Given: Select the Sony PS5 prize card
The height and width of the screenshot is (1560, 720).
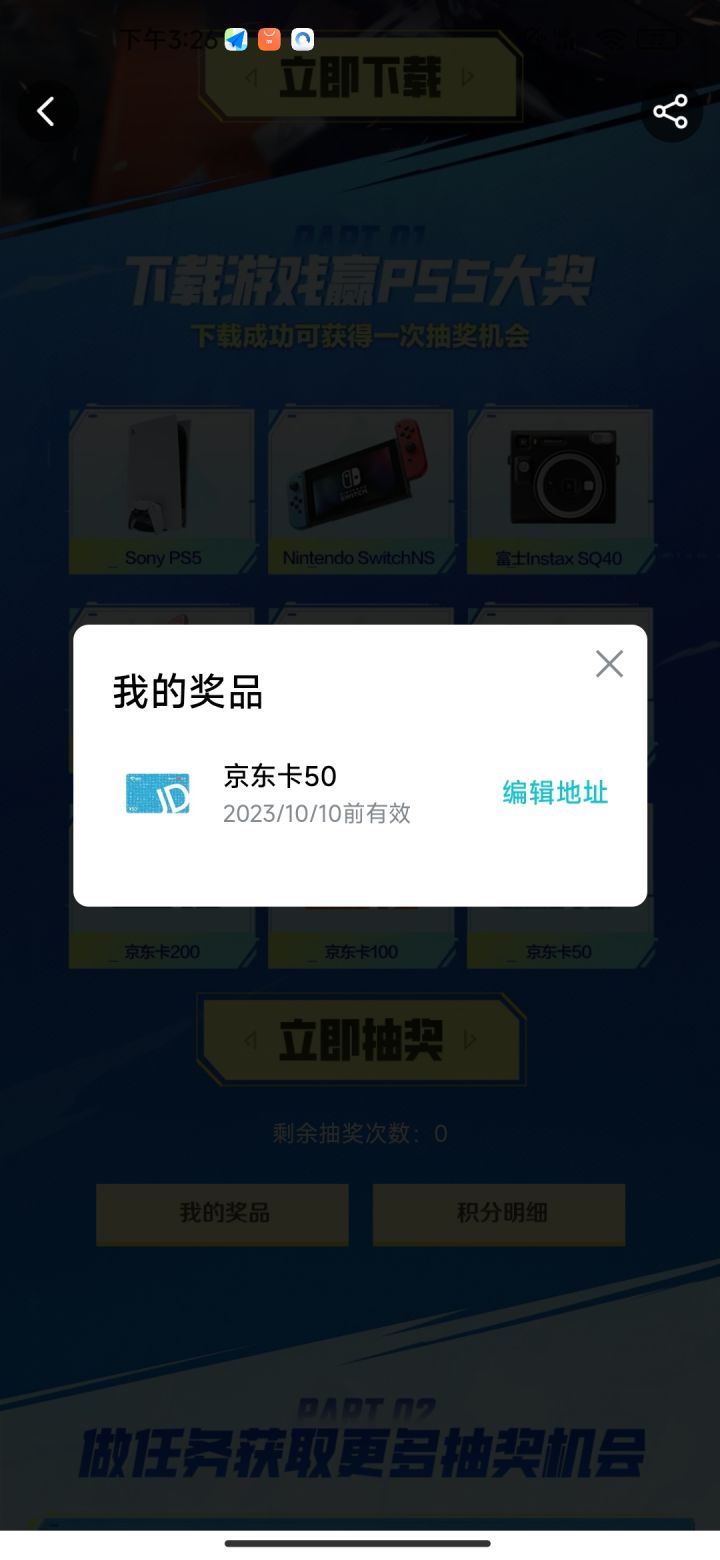Looking at the screenshot, I should coord(162,489).
